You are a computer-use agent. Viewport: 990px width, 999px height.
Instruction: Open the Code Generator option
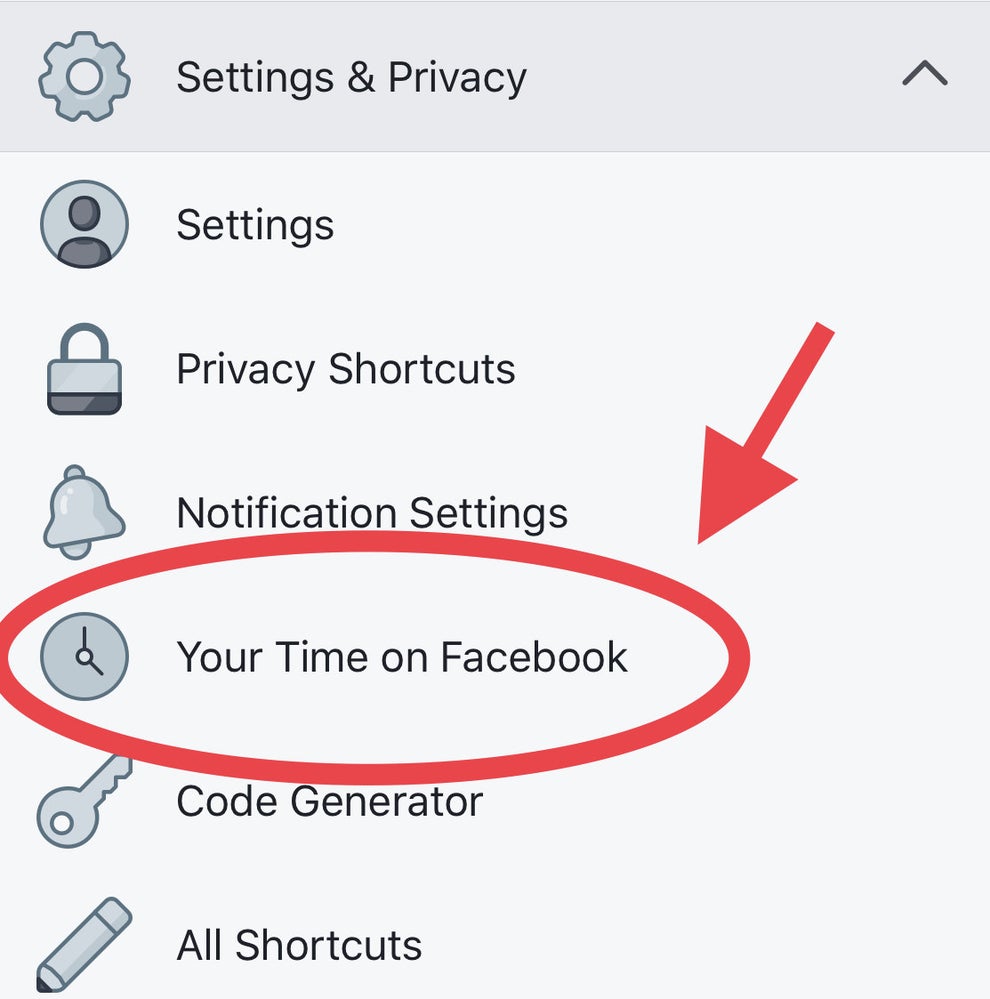pyautogui.click(x=329, y=801)
